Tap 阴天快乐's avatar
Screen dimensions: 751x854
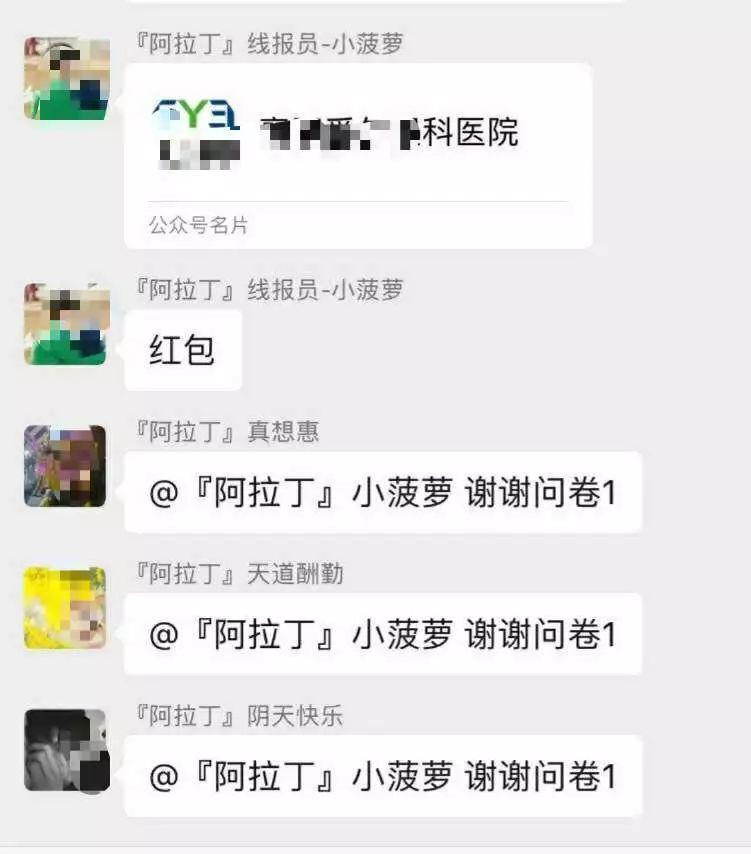66,750
